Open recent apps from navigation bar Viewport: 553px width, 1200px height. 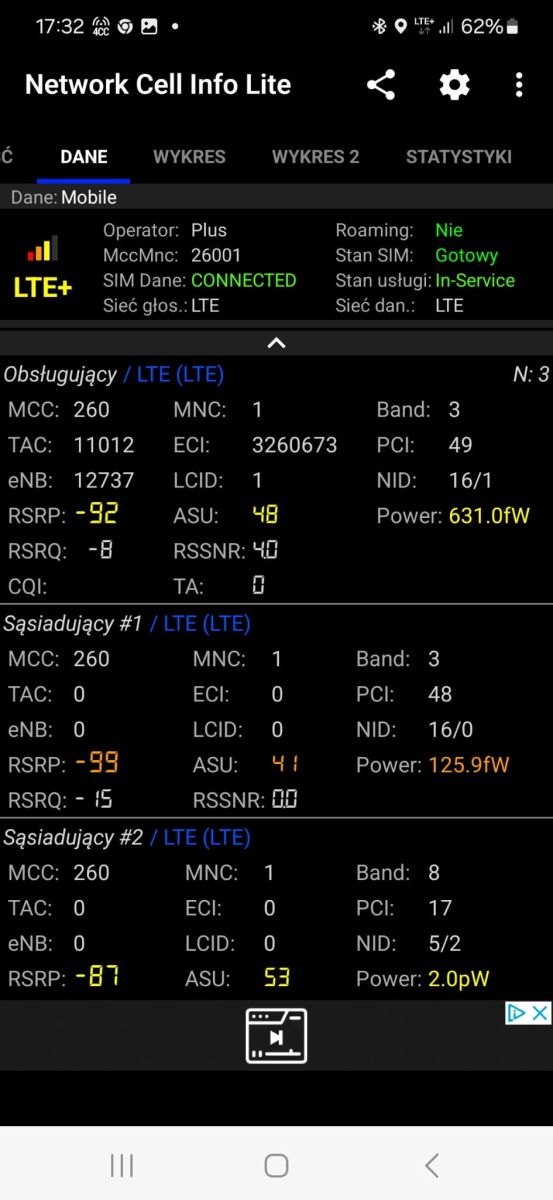pos(122,1164)
